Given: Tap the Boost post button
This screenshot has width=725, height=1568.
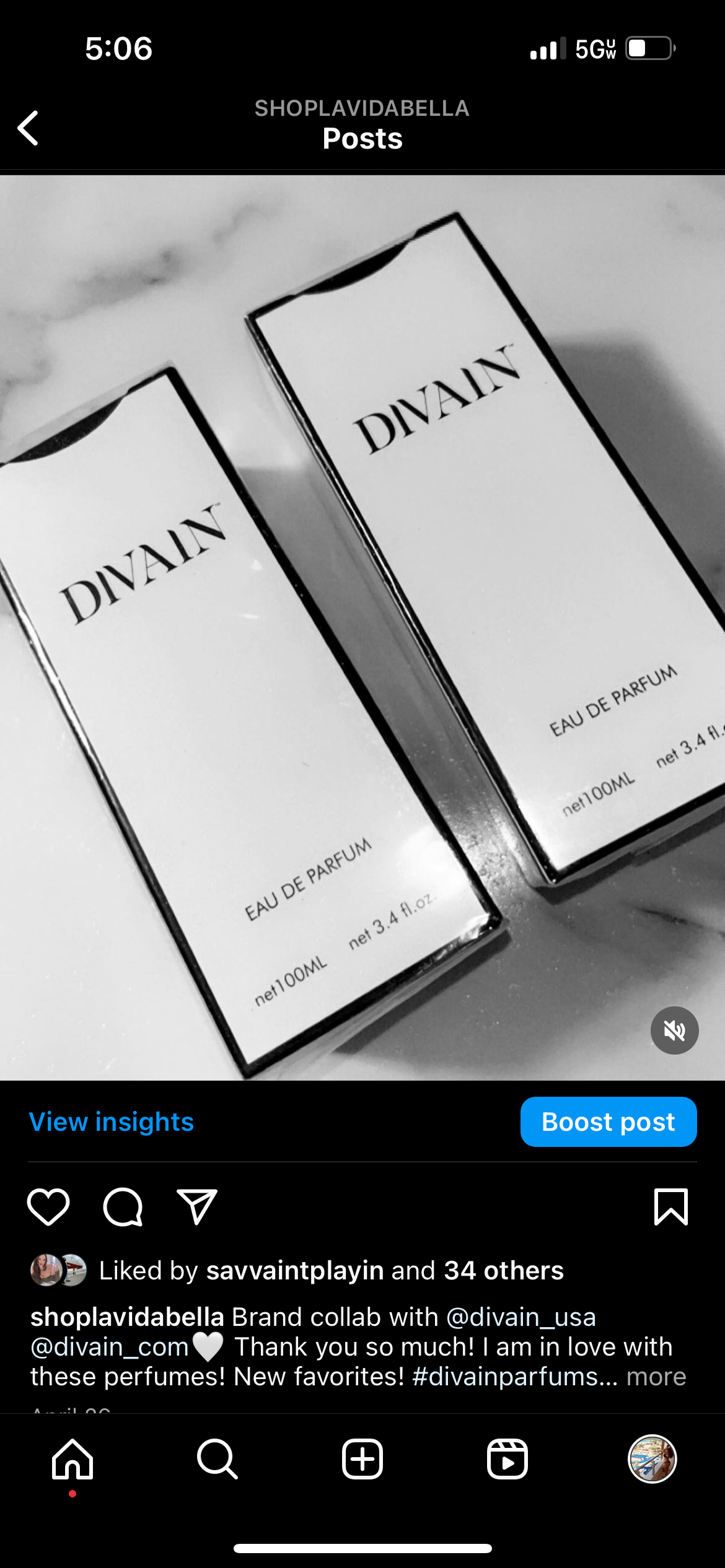Looking at the screenshot, I should pyautogui.click(x=609, y=1122).
